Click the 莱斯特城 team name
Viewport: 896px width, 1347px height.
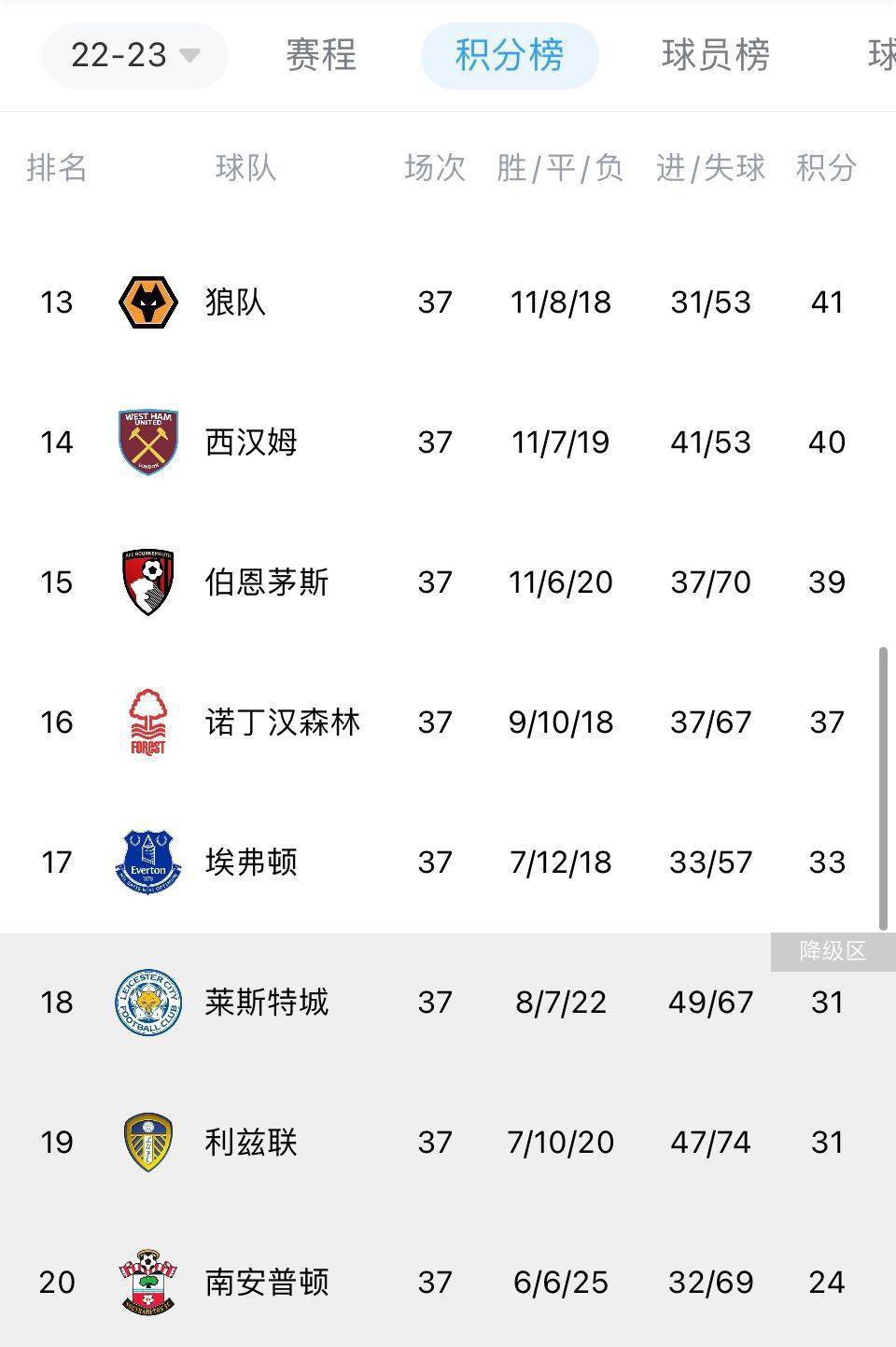click(267, 1002)
